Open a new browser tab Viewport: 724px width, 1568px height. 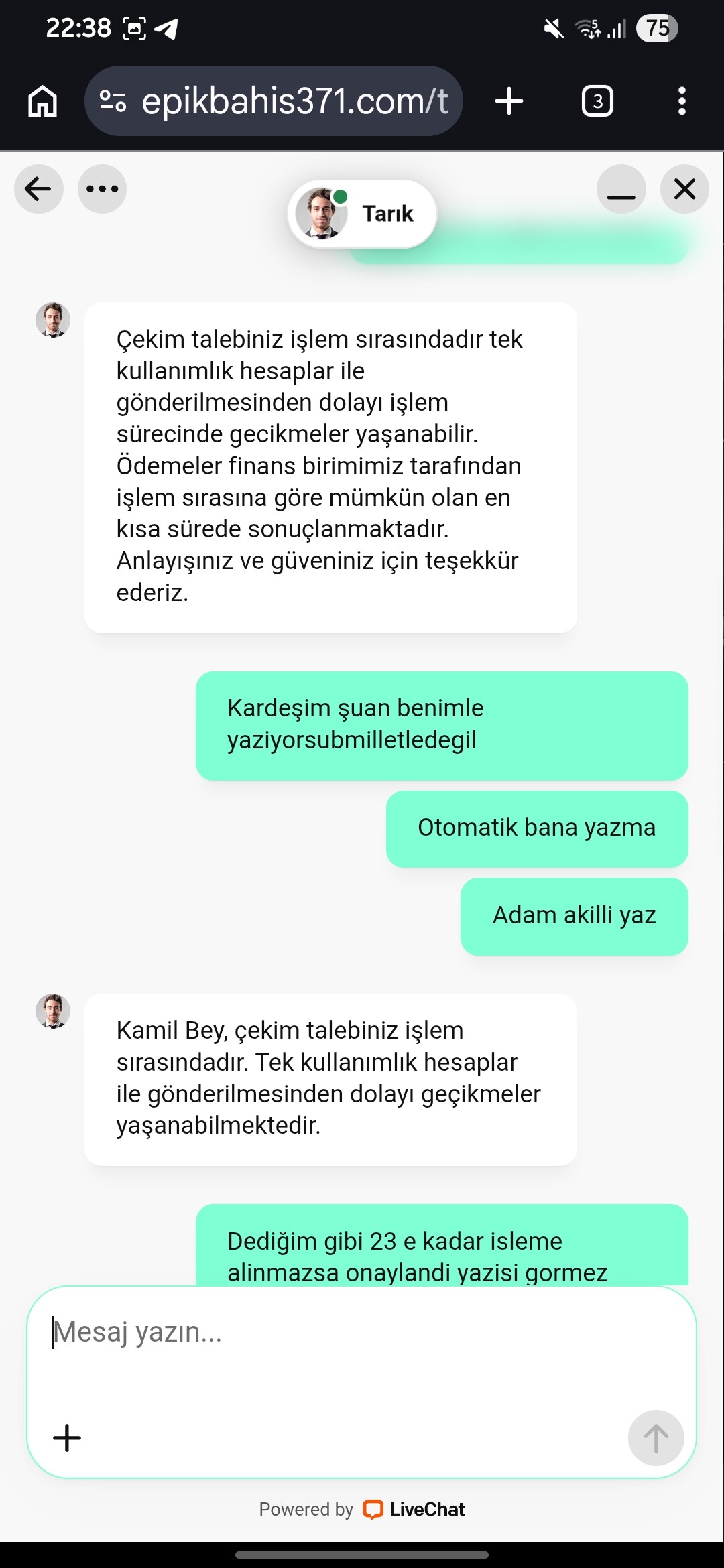509,101
